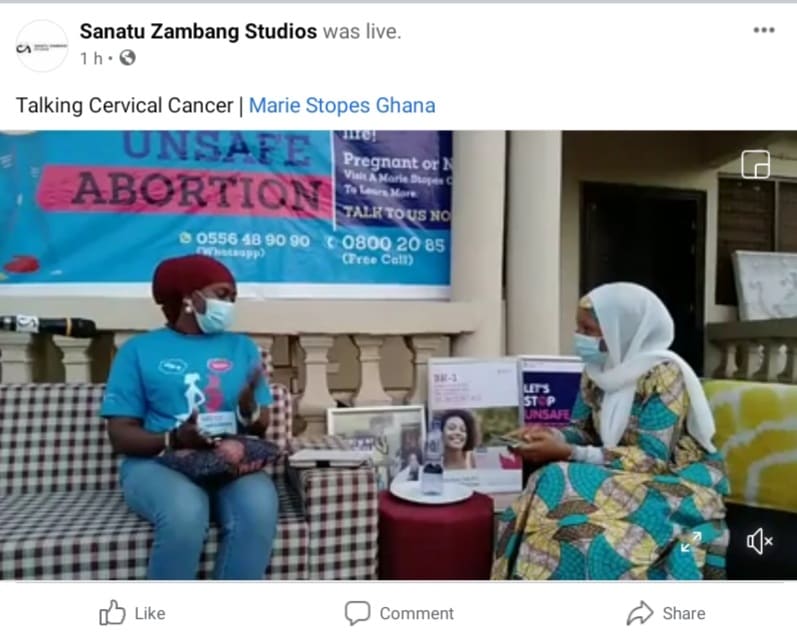797x639 pixels.
Task: Like this live video post
Action: click(x=135, y=612)
